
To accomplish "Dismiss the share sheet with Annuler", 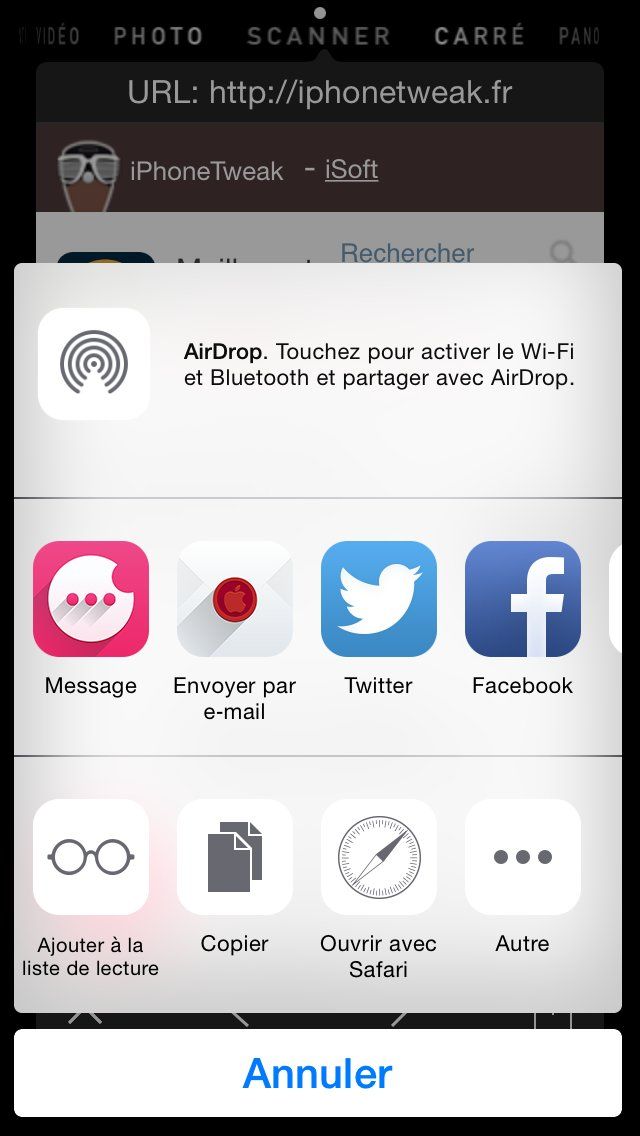I will coord(318,1073).
